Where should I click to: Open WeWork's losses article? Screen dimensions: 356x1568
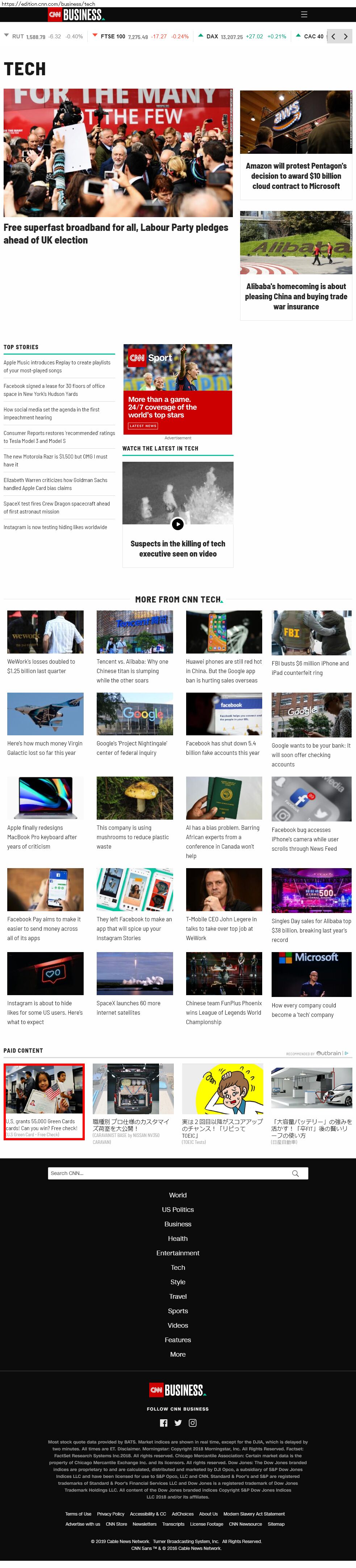[41, 666]
